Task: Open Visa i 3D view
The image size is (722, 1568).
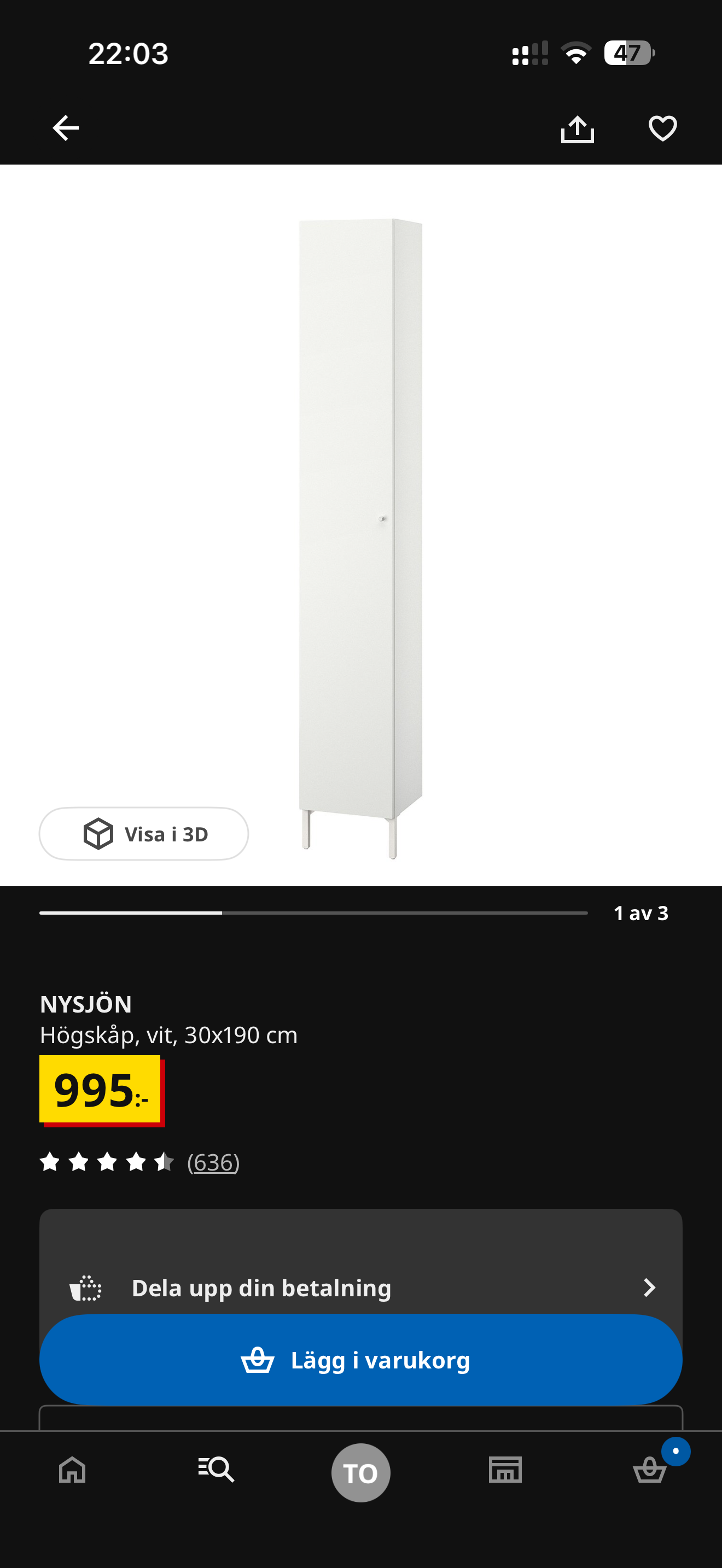Action: tap(144, 833)
